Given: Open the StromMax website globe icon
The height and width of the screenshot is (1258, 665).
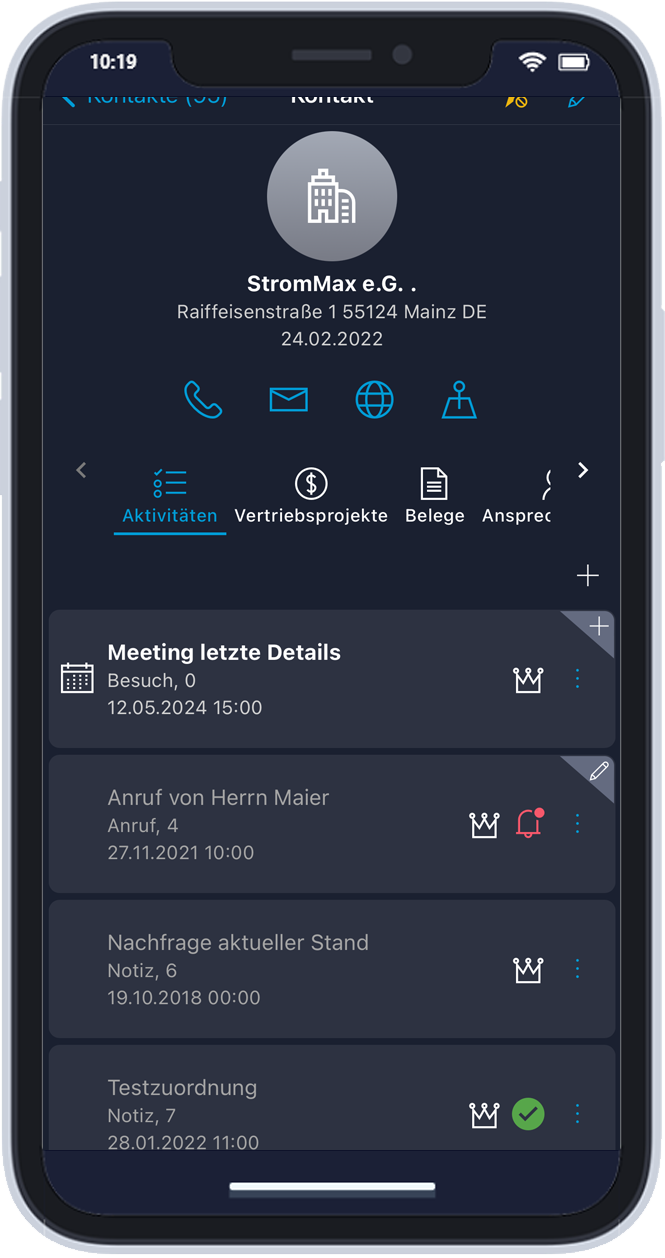Looking at the screenshot, I should pyautogui.click(x=374, y=400).
